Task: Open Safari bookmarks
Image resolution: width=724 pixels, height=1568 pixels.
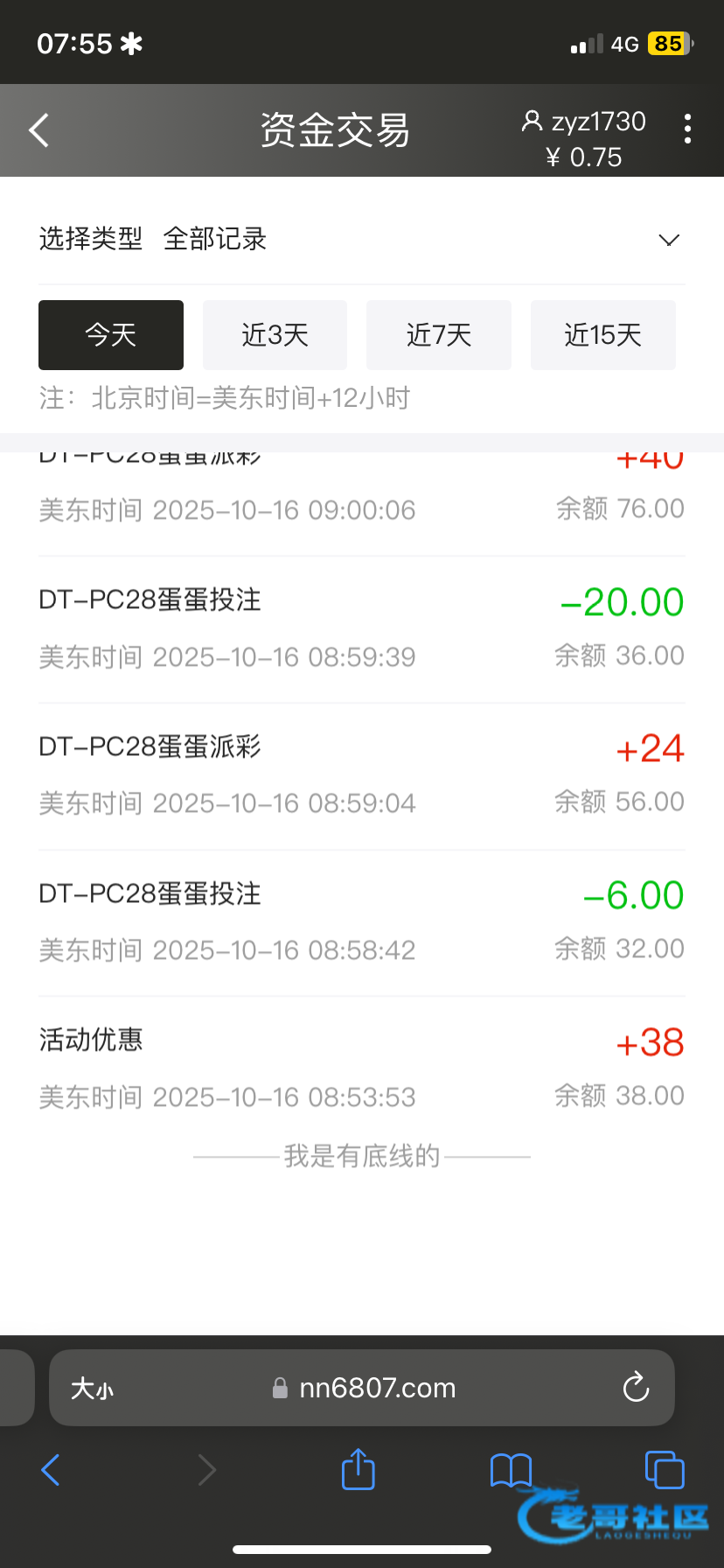Action: 511,1470
